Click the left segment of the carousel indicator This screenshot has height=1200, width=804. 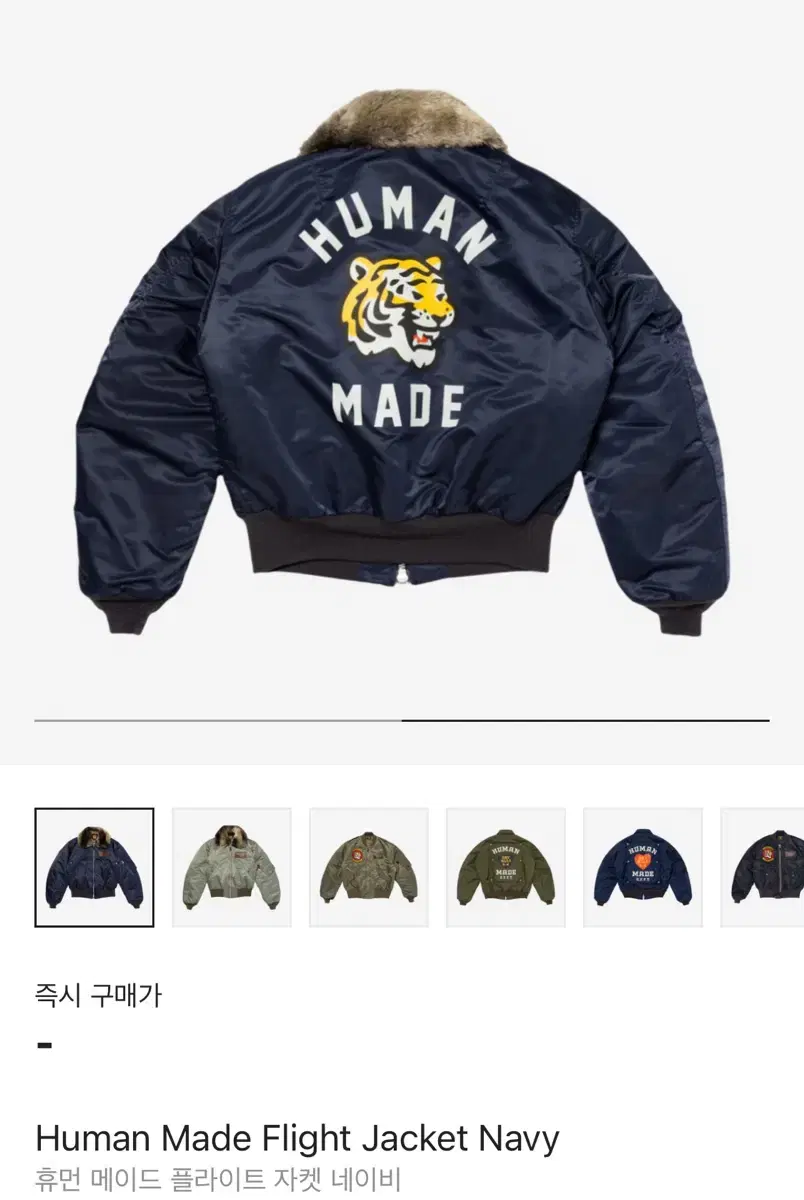coord(215,722)
